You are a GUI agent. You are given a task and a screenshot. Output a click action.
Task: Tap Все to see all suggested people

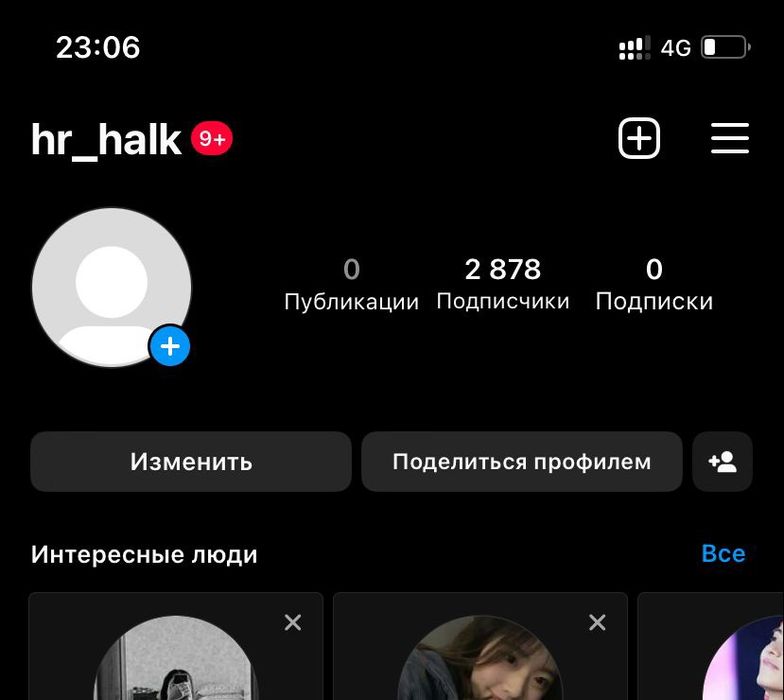point(723,554)
